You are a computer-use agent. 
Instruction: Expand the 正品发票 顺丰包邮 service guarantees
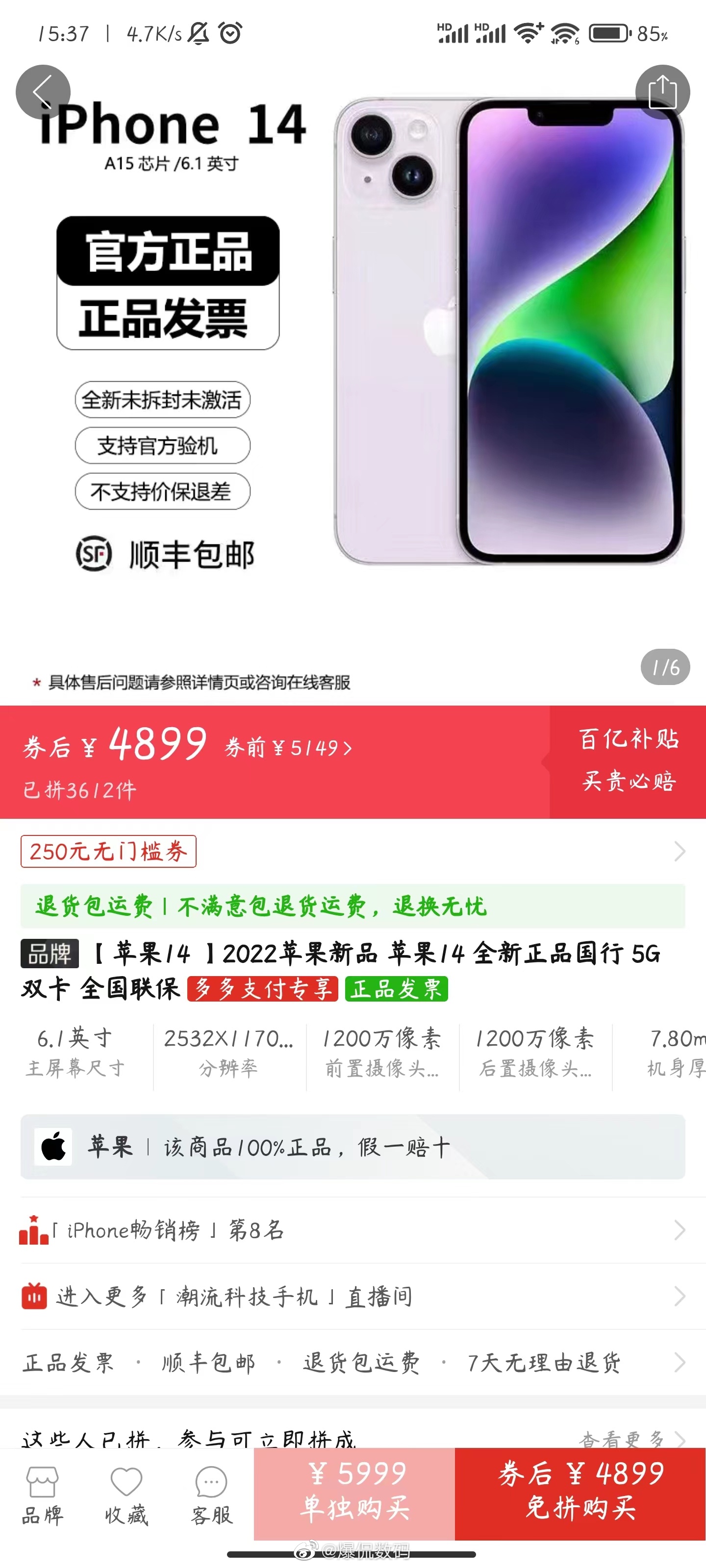click(x=352, y=1362)
